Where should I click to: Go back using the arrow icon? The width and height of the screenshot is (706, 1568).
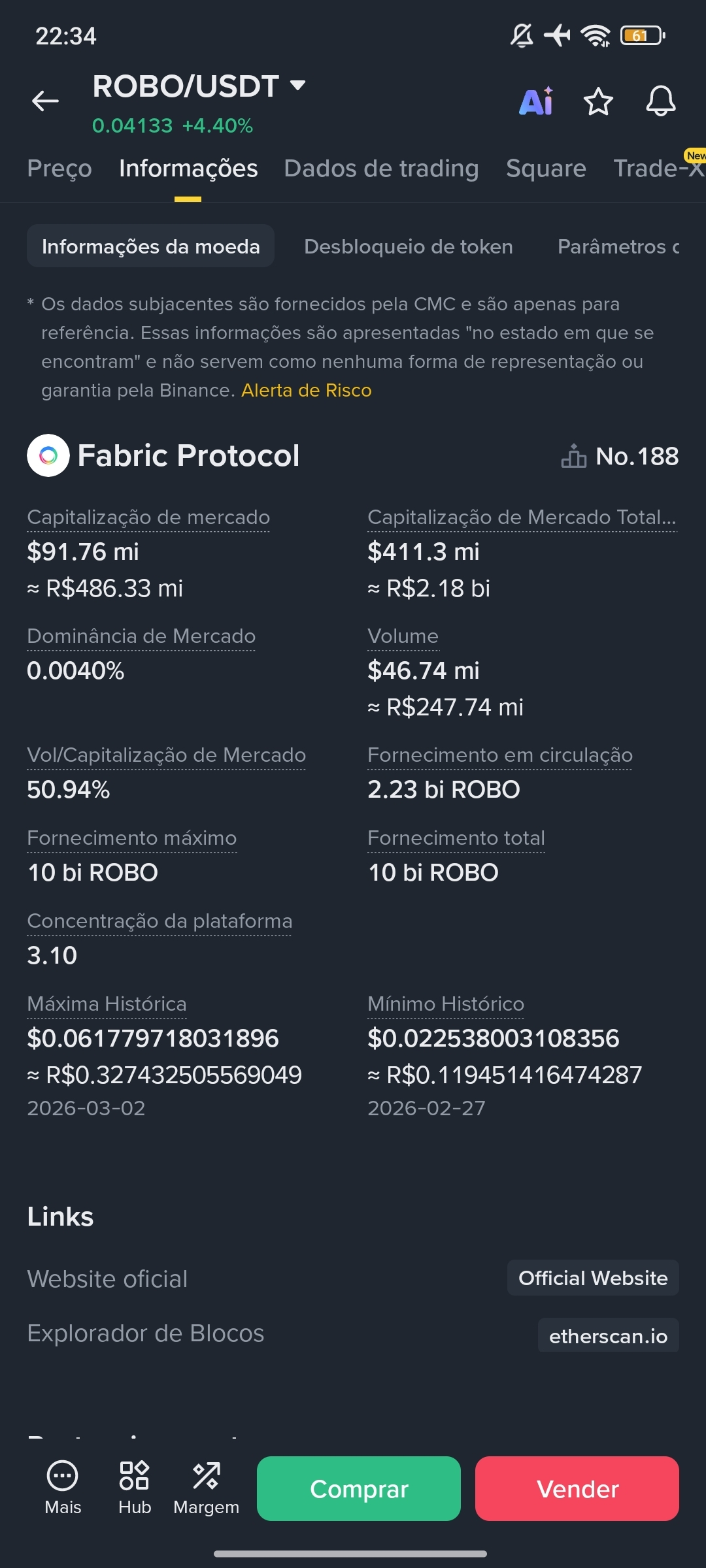45,101
